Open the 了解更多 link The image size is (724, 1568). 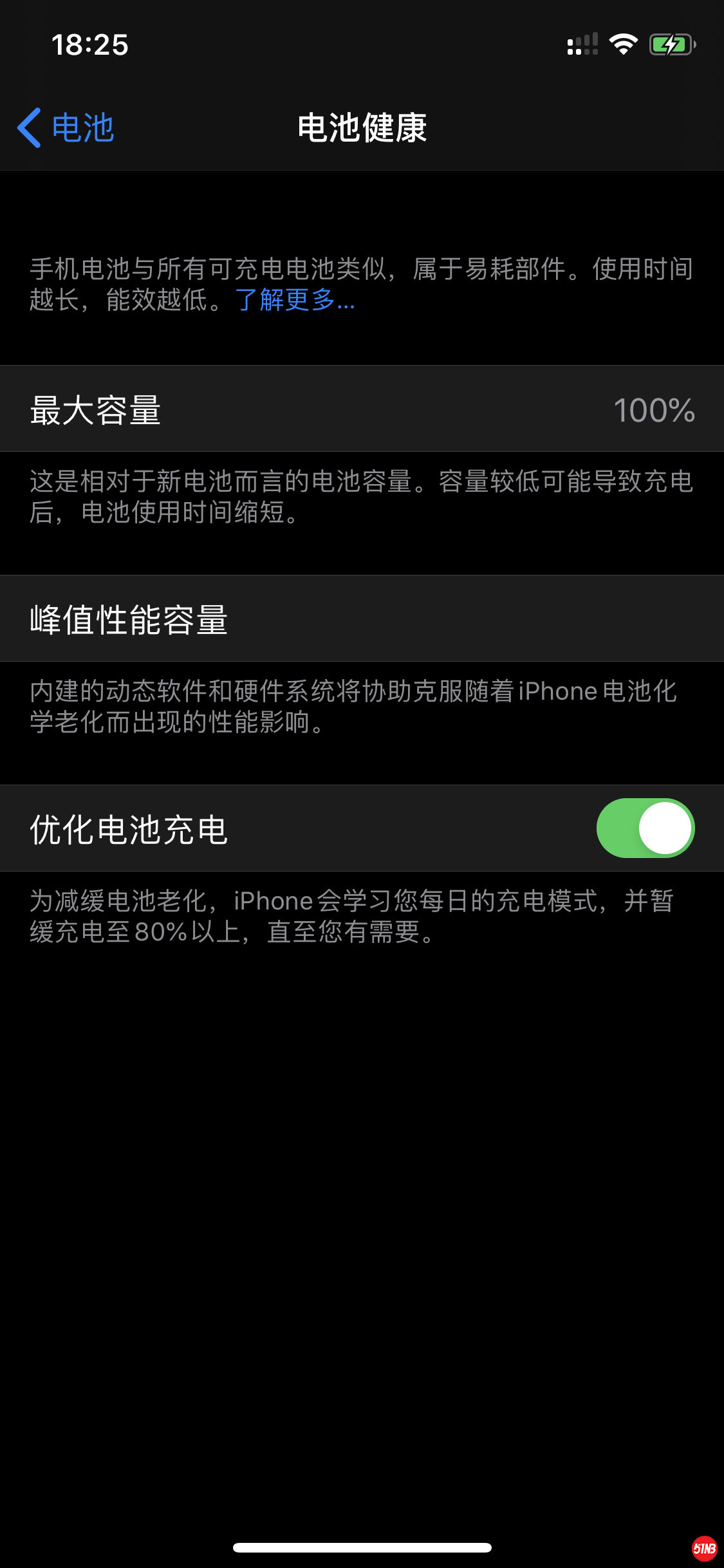(x=295, y=300)
